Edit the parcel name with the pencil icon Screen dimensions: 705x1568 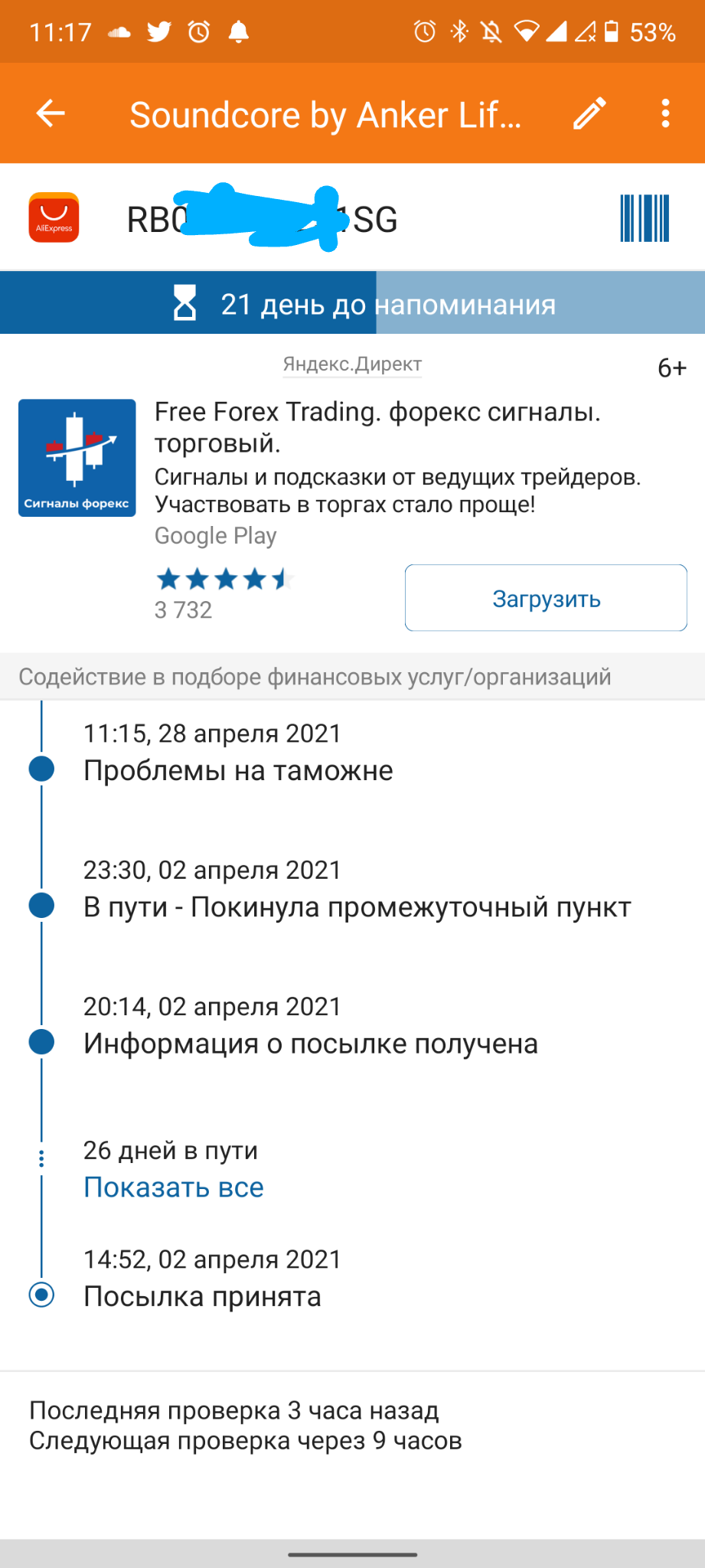(x=590, y=114)
